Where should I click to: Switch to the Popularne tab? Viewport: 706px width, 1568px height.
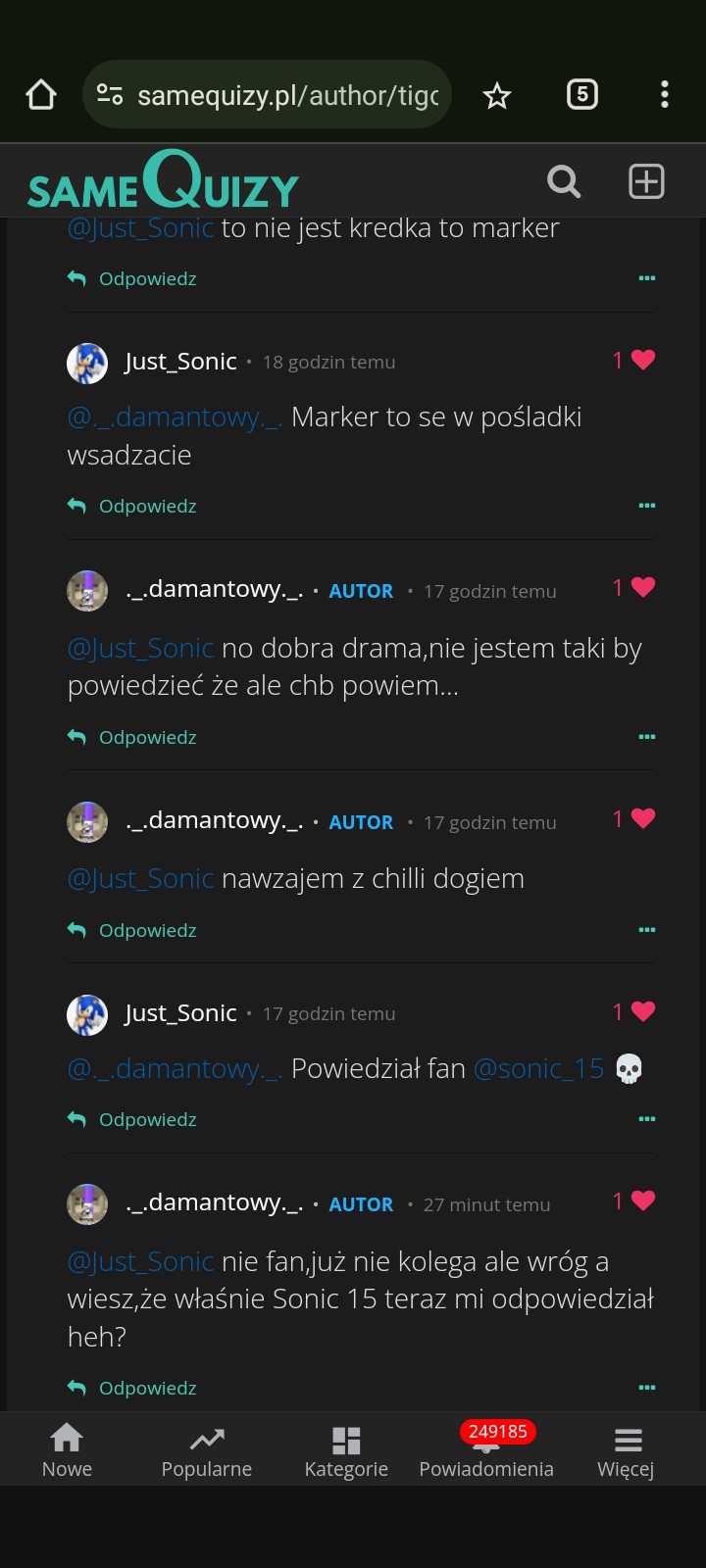coord(207,1449)
